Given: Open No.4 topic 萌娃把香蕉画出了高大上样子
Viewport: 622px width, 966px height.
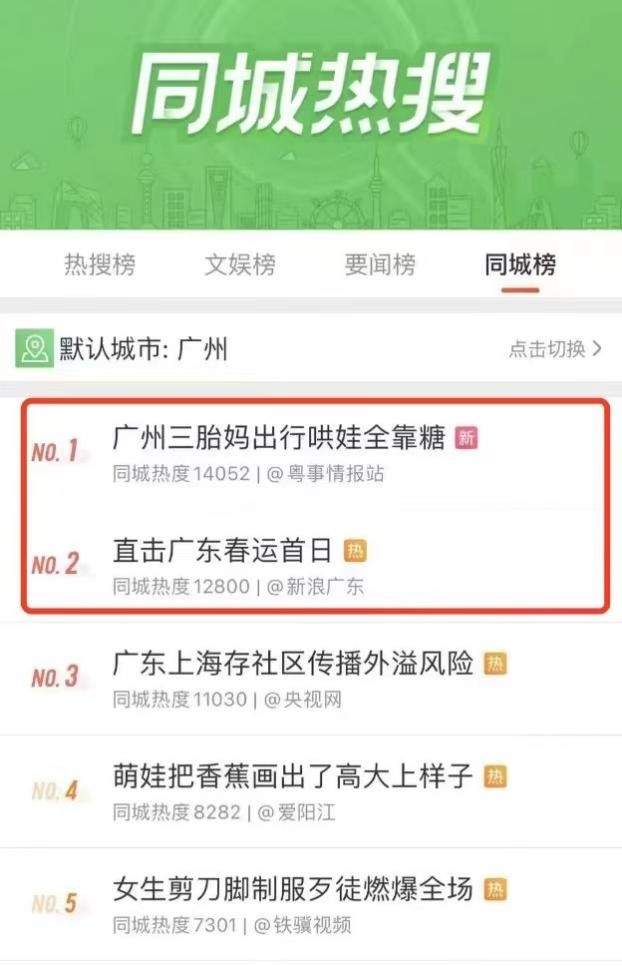Looking at the screenshot, I should (x=293, y=776).
